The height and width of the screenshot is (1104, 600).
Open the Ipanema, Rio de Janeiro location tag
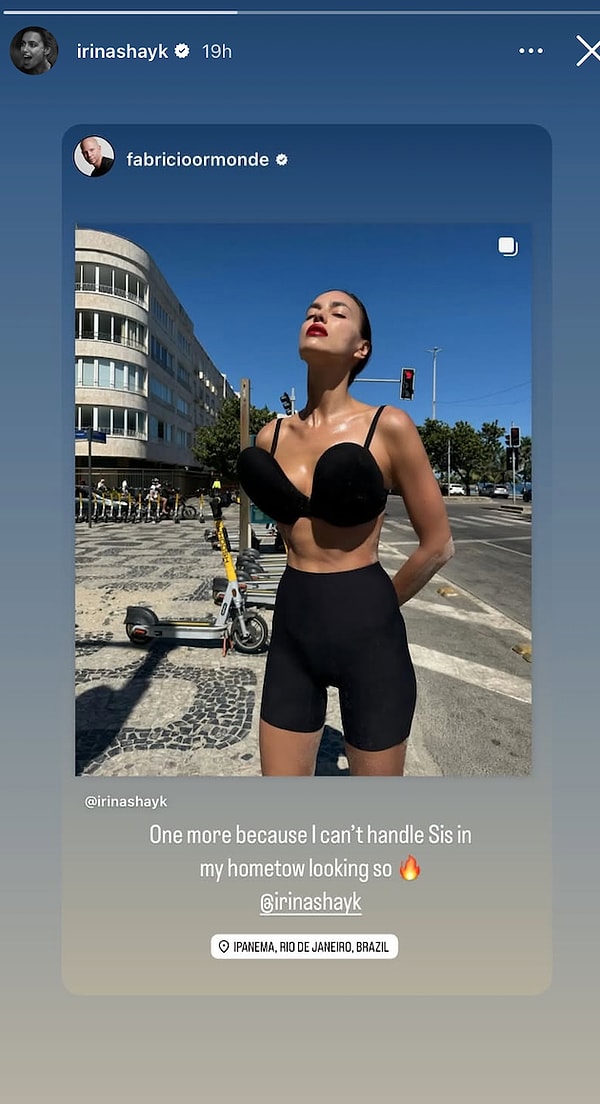pyautogui.click(x=304, y=946)
